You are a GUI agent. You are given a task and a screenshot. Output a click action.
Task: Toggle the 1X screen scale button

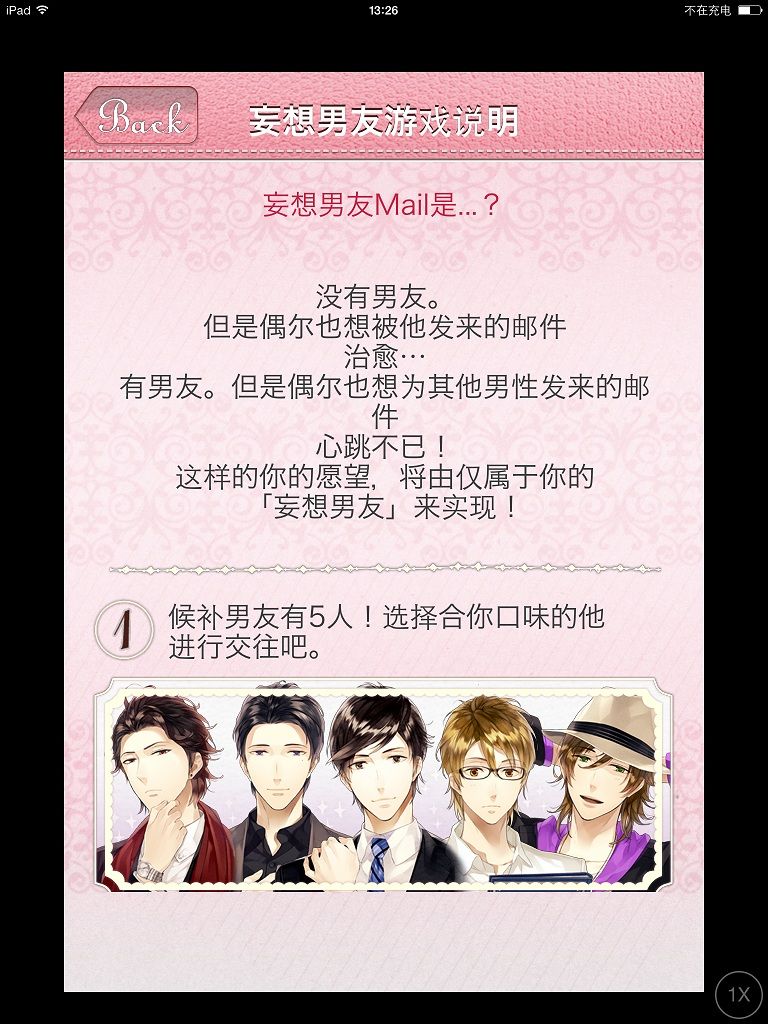coord(738,994)
